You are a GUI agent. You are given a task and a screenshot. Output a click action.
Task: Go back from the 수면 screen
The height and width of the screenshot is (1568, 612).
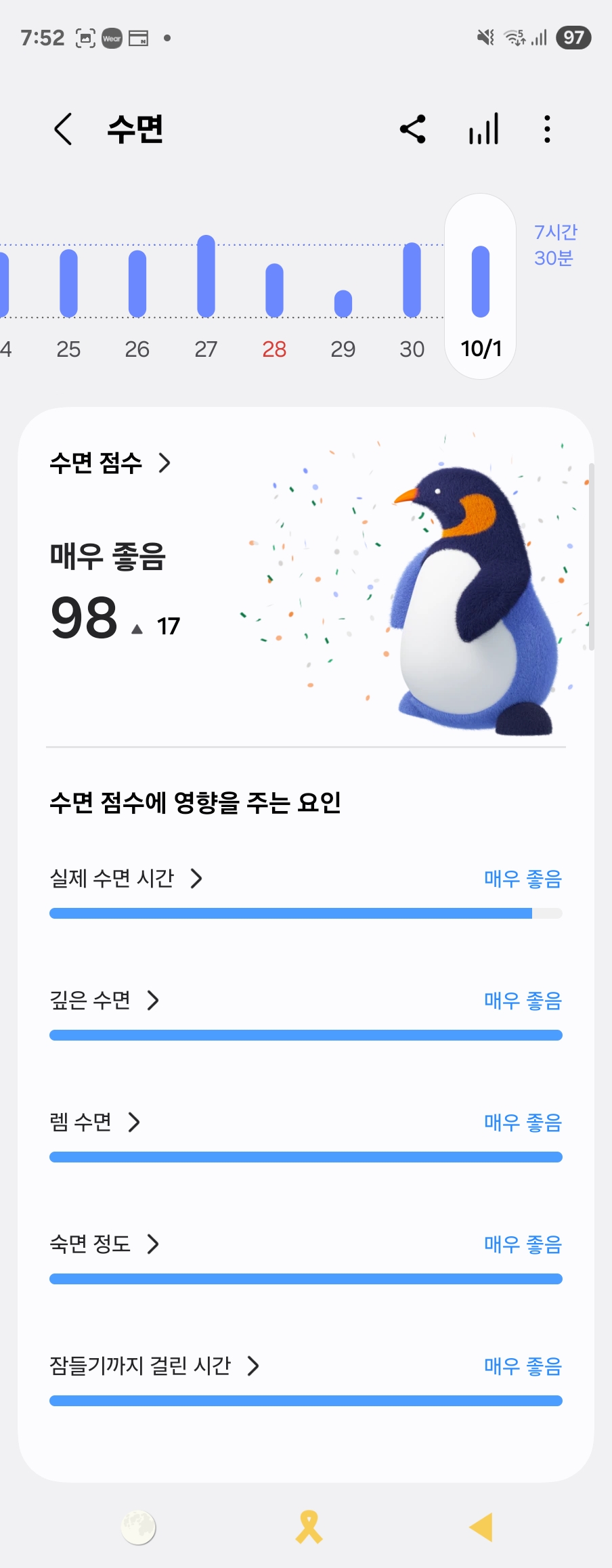63,129
